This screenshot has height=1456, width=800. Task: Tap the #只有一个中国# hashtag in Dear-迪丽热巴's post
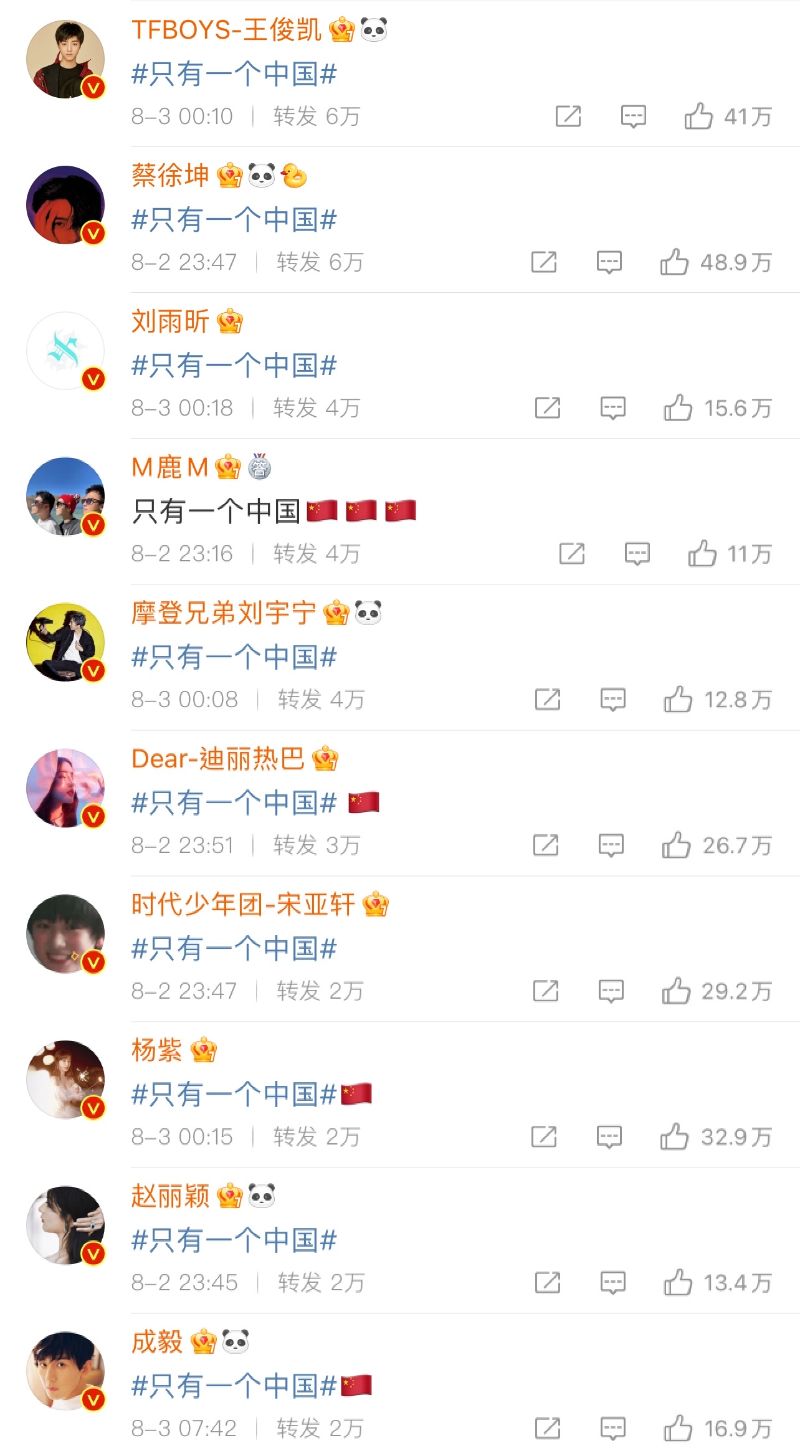235,802
